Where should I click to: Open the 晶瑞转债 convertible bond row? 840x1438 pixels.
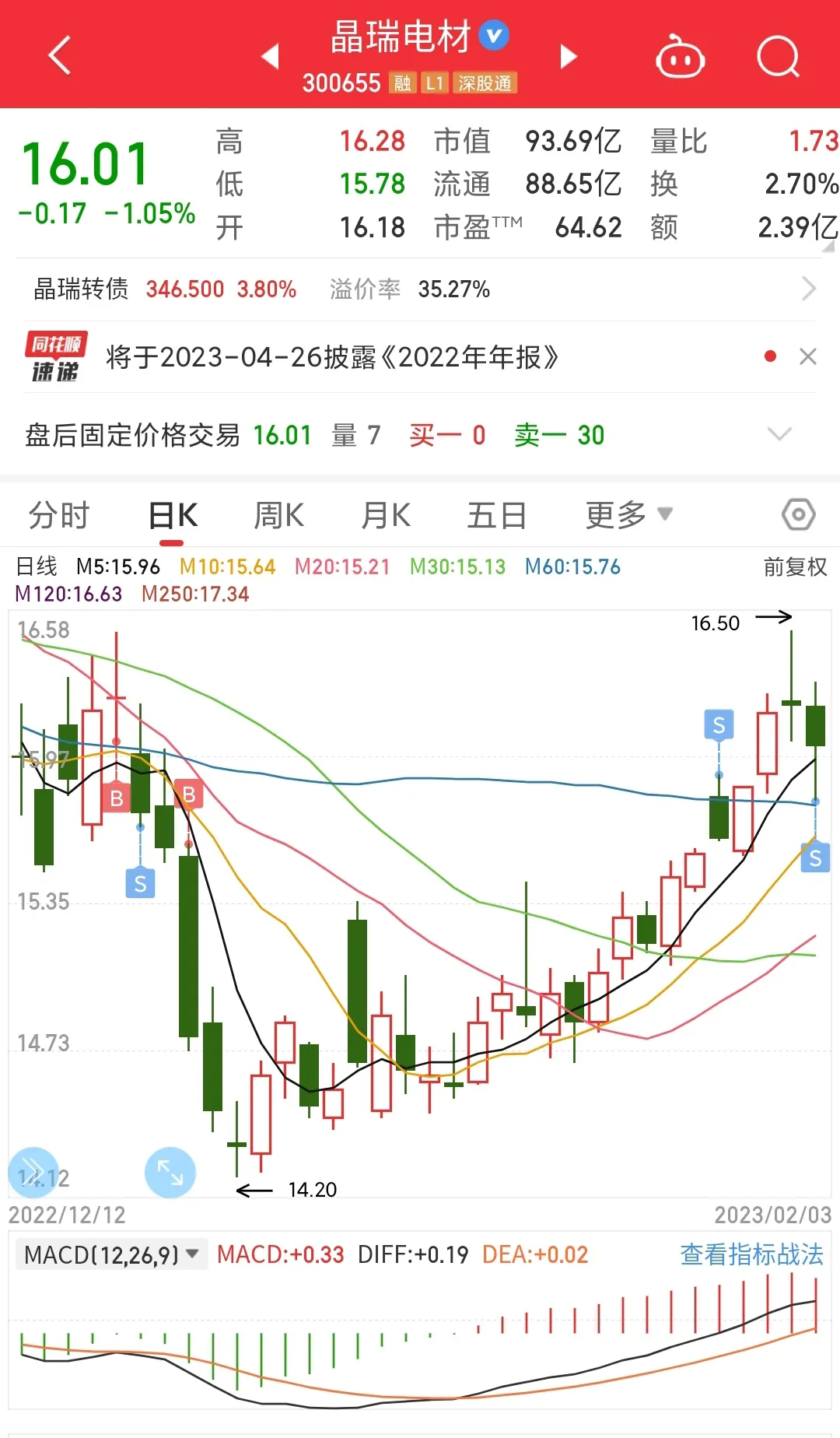coord(420,289)
